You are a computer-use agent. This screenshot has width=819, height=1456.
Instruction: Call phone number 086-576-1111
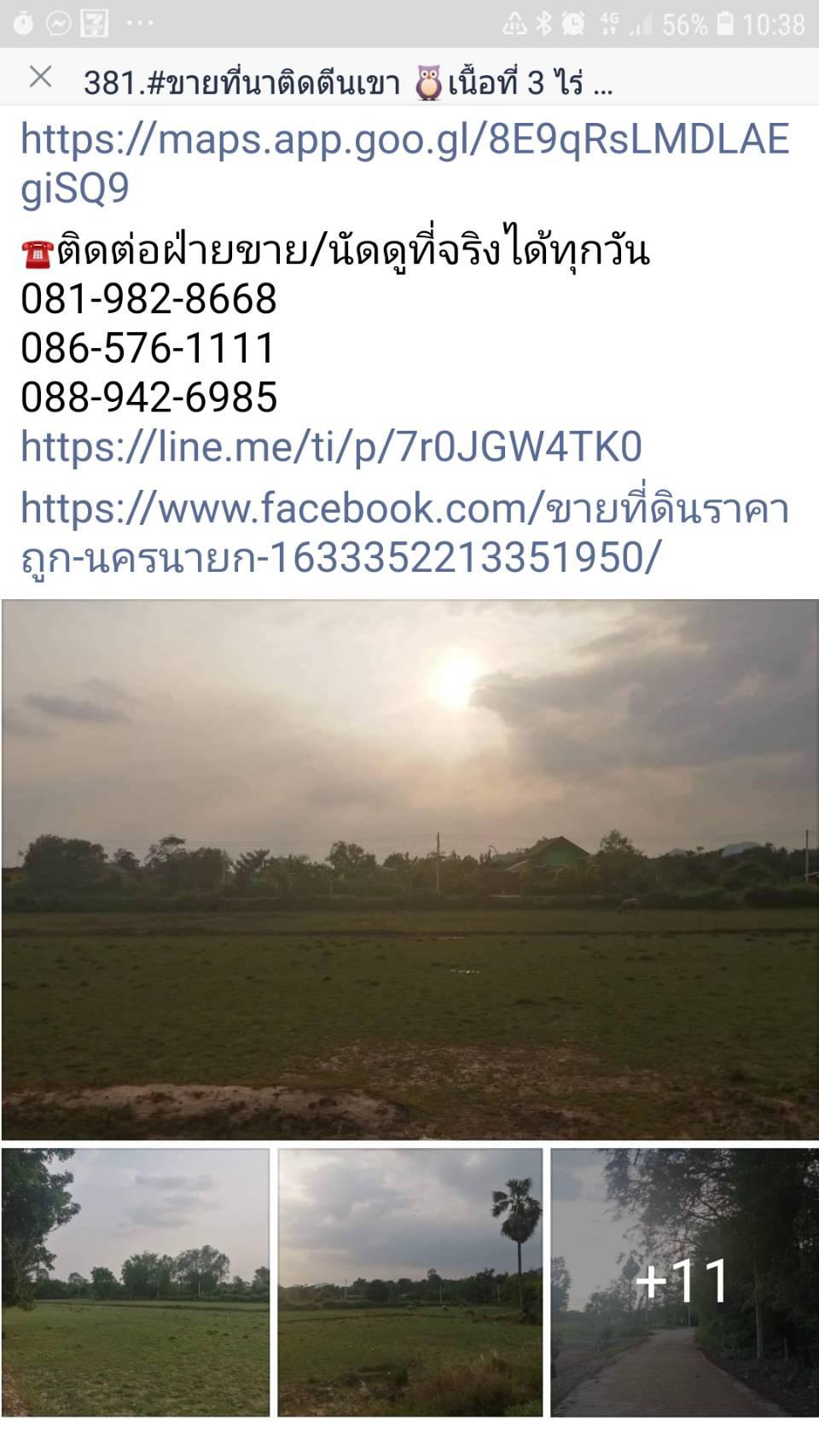(148, 348)
